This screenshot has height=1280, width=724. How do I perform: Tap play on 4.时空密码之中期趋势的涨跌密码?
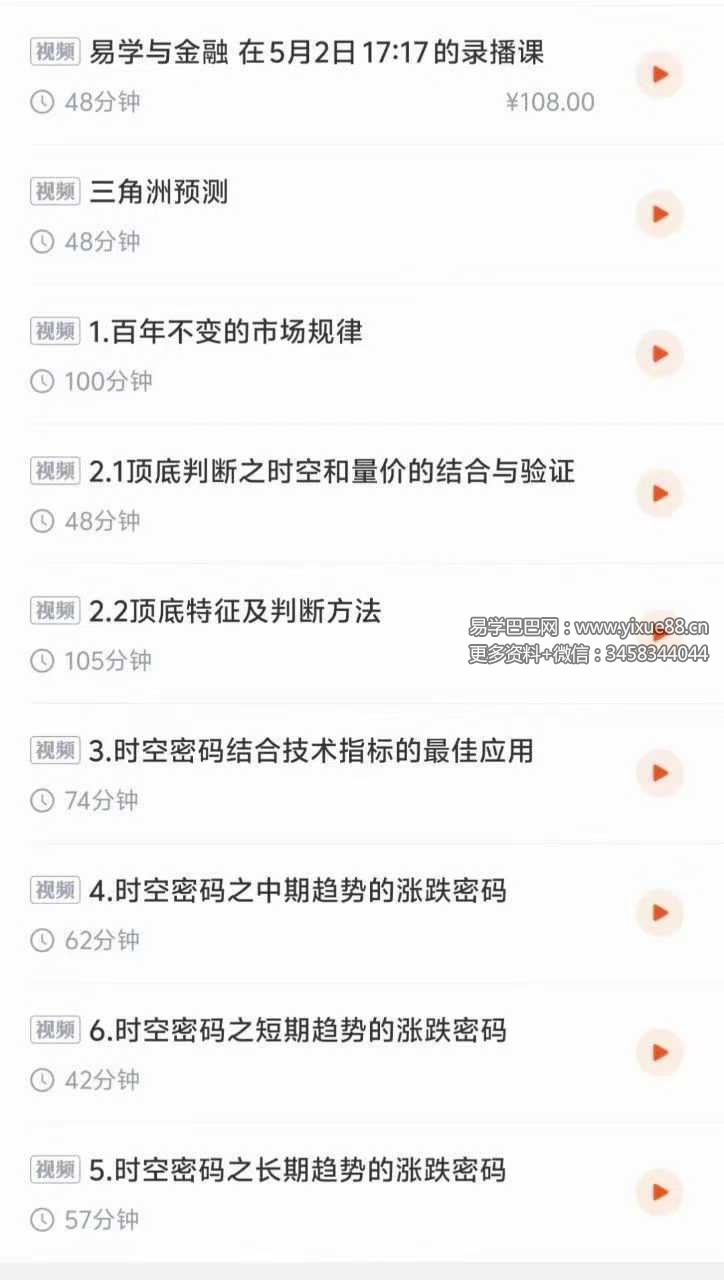tap(659, 912)
